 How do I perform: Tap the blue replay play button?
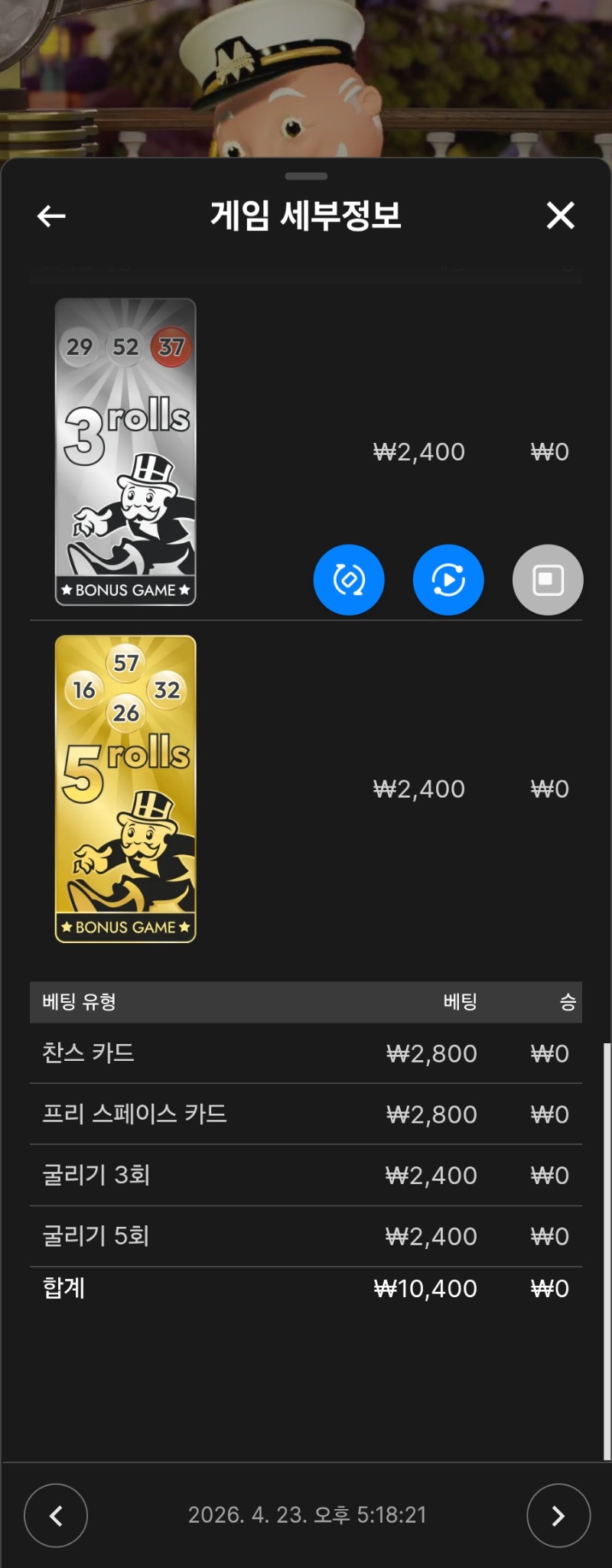pyautogui.click(x=448, y=580)
